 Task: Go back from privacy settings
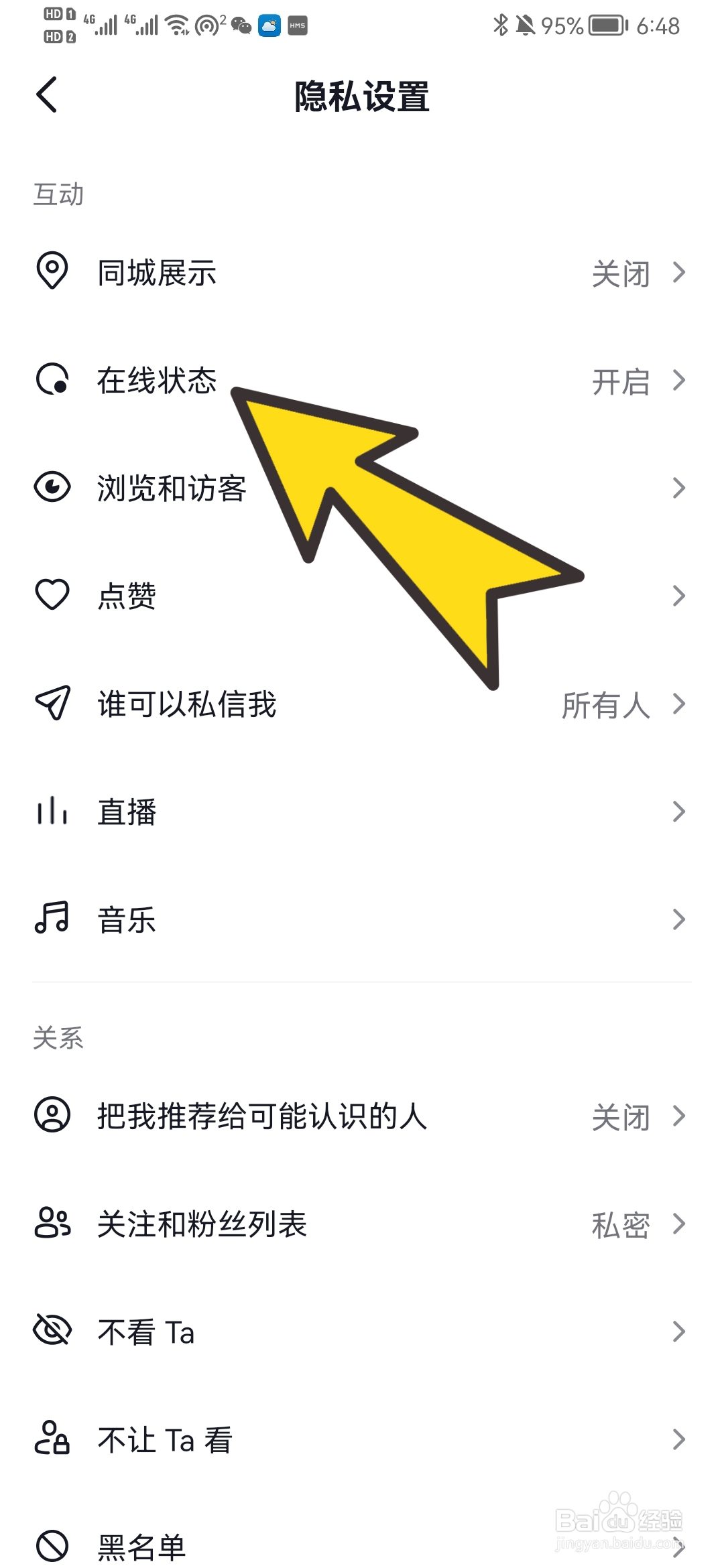[x=47, y=94]
